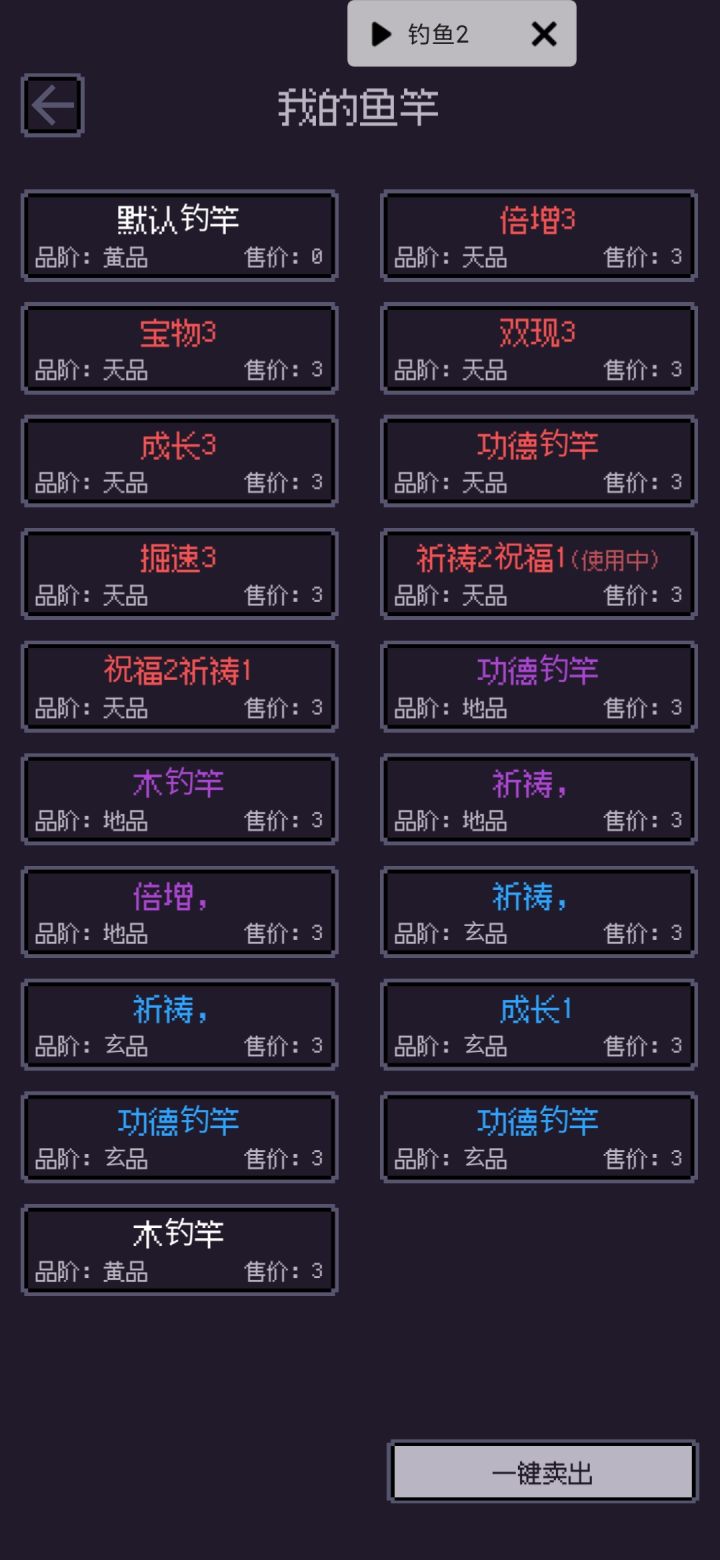This screenshot has width=720, height=1560.
Task: Tap the 双现3 rod entry
Action: pos(538,348)
